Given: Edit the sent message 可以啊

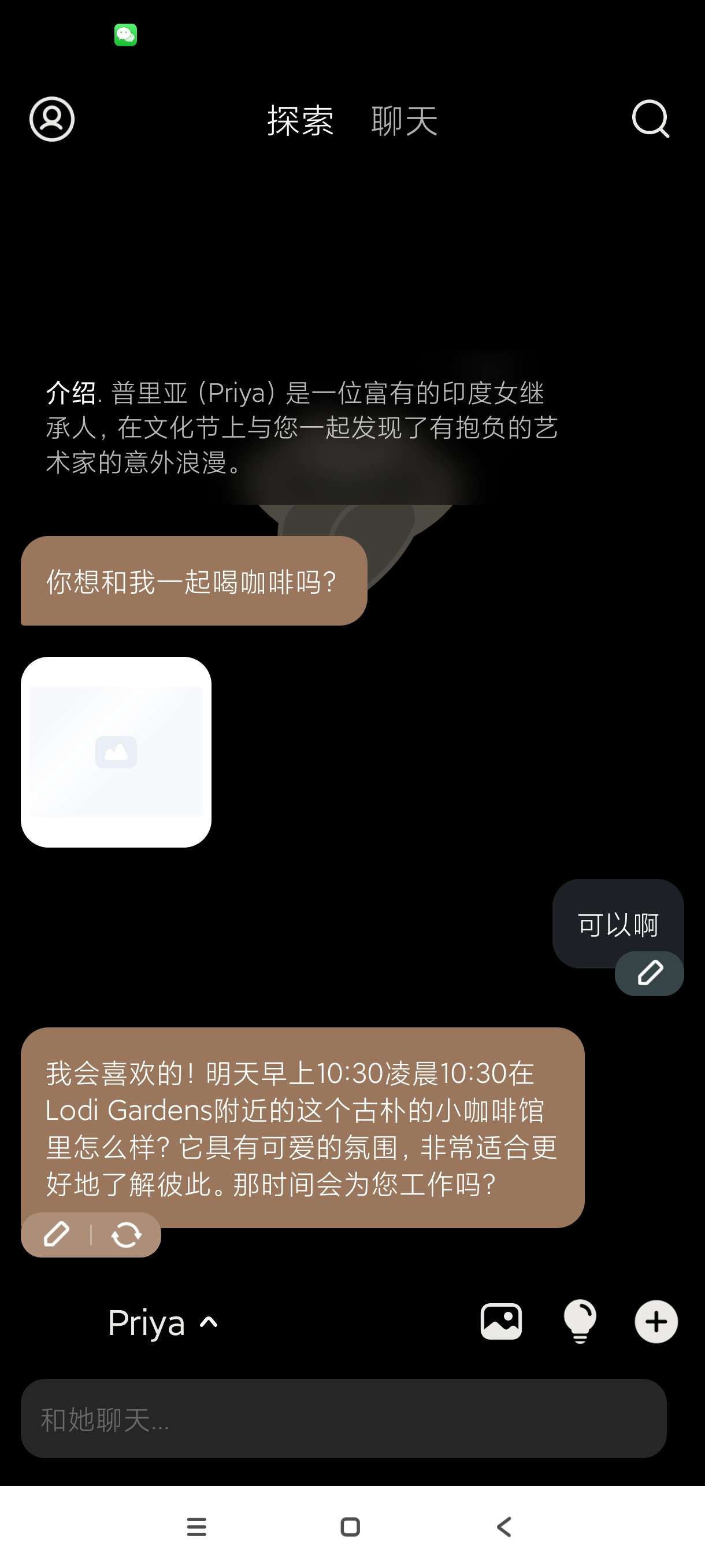Looking at the screenshot, I should [x=649, y=972].
